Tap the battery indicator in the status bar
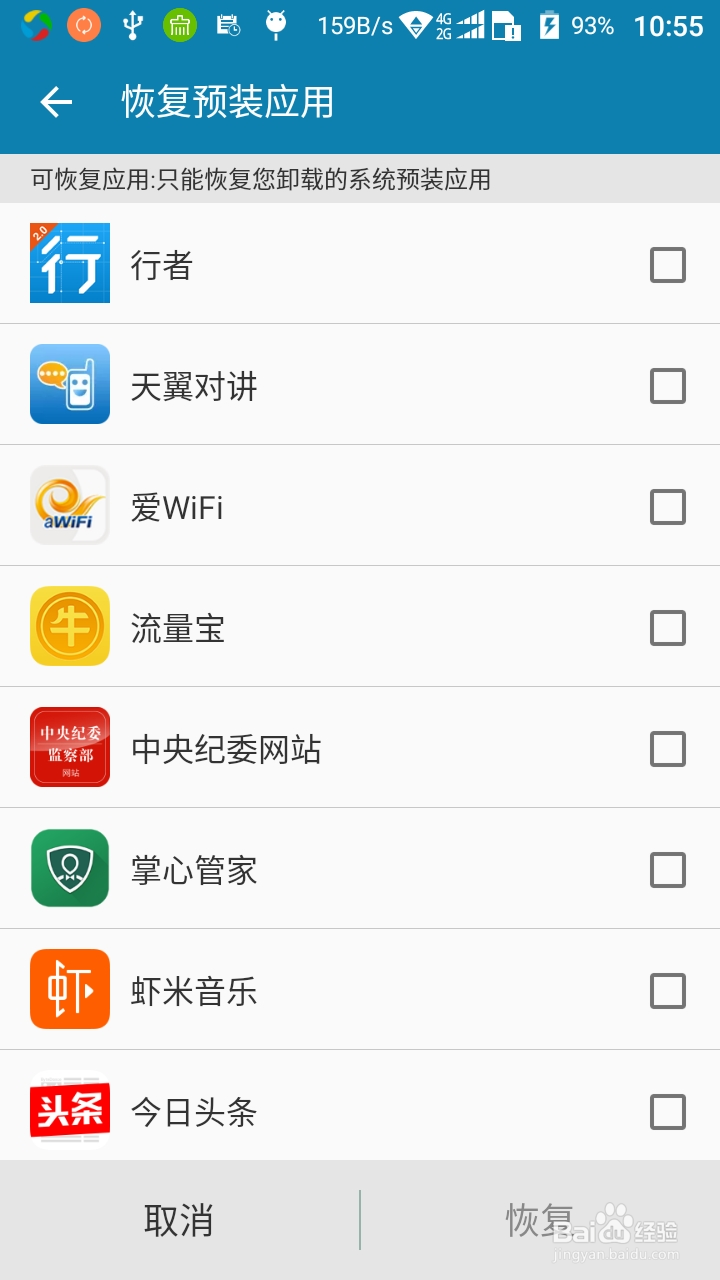The width and height of the screenshot is (720, 1280). pyautogui.click(x=551, y=26)
